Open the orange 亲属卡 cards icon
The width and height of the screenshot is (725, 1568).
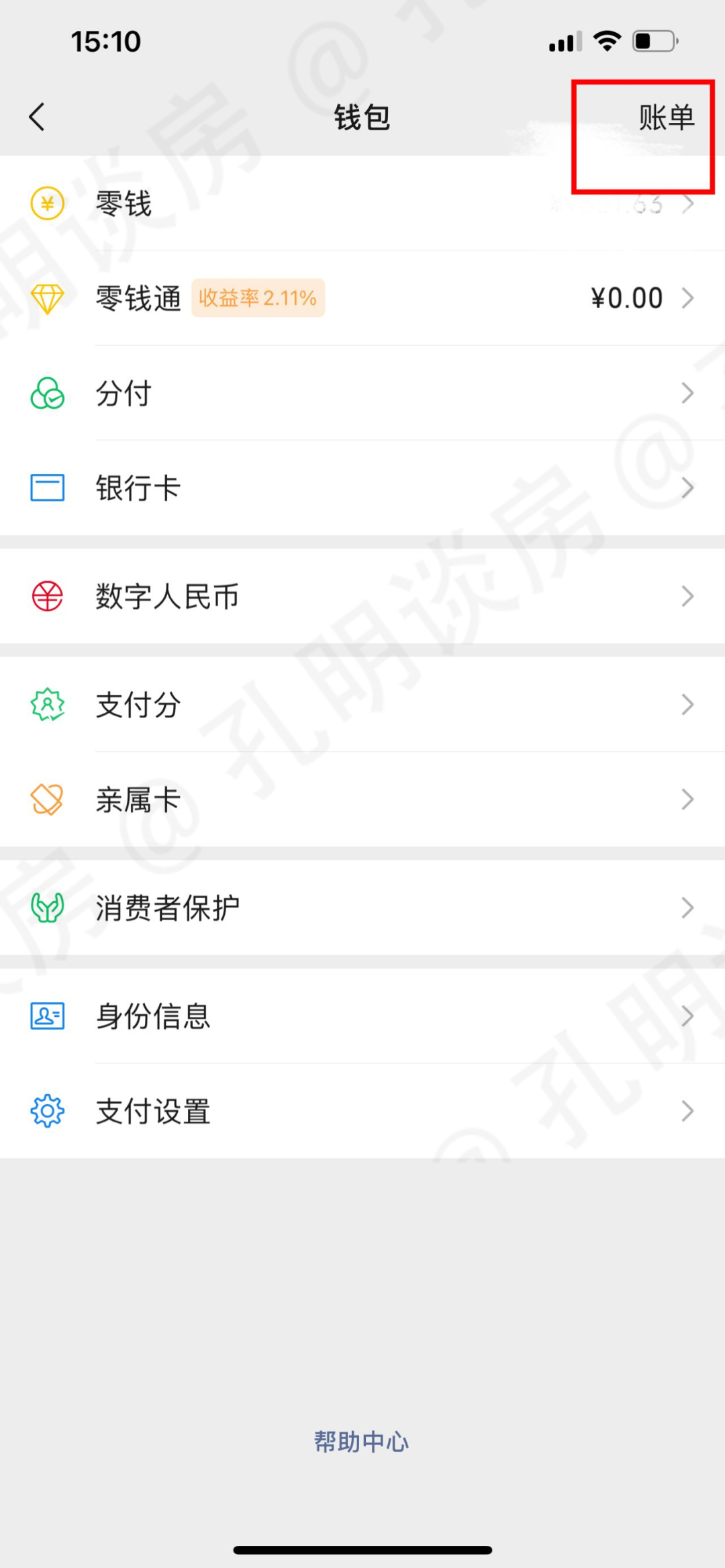click(x=46, y=799)
